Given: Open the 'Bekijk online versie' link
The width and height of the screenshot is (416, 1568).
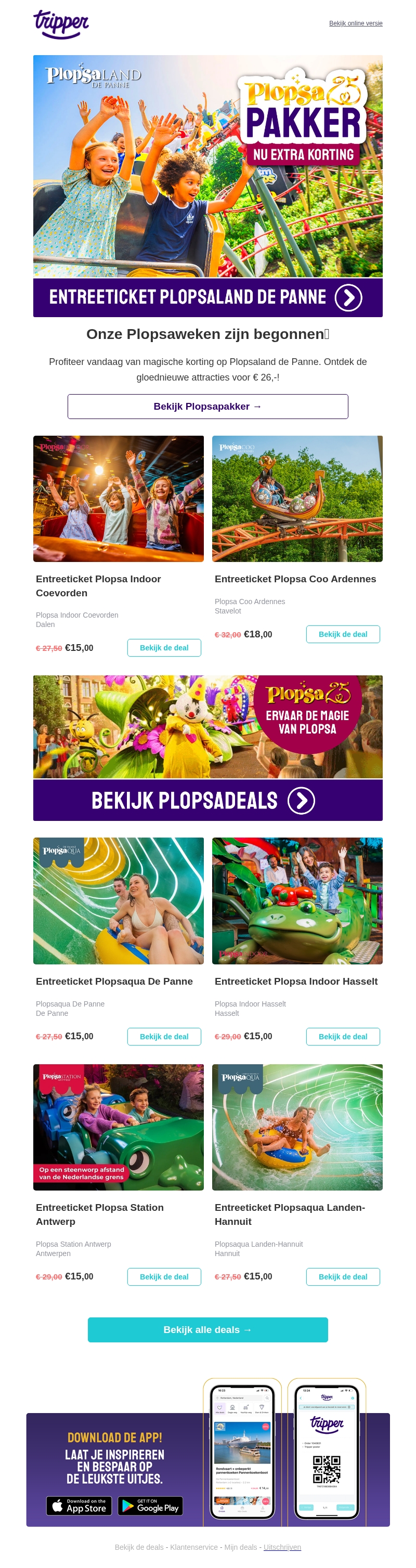Looking at the screenshot, I should (356, 23).
